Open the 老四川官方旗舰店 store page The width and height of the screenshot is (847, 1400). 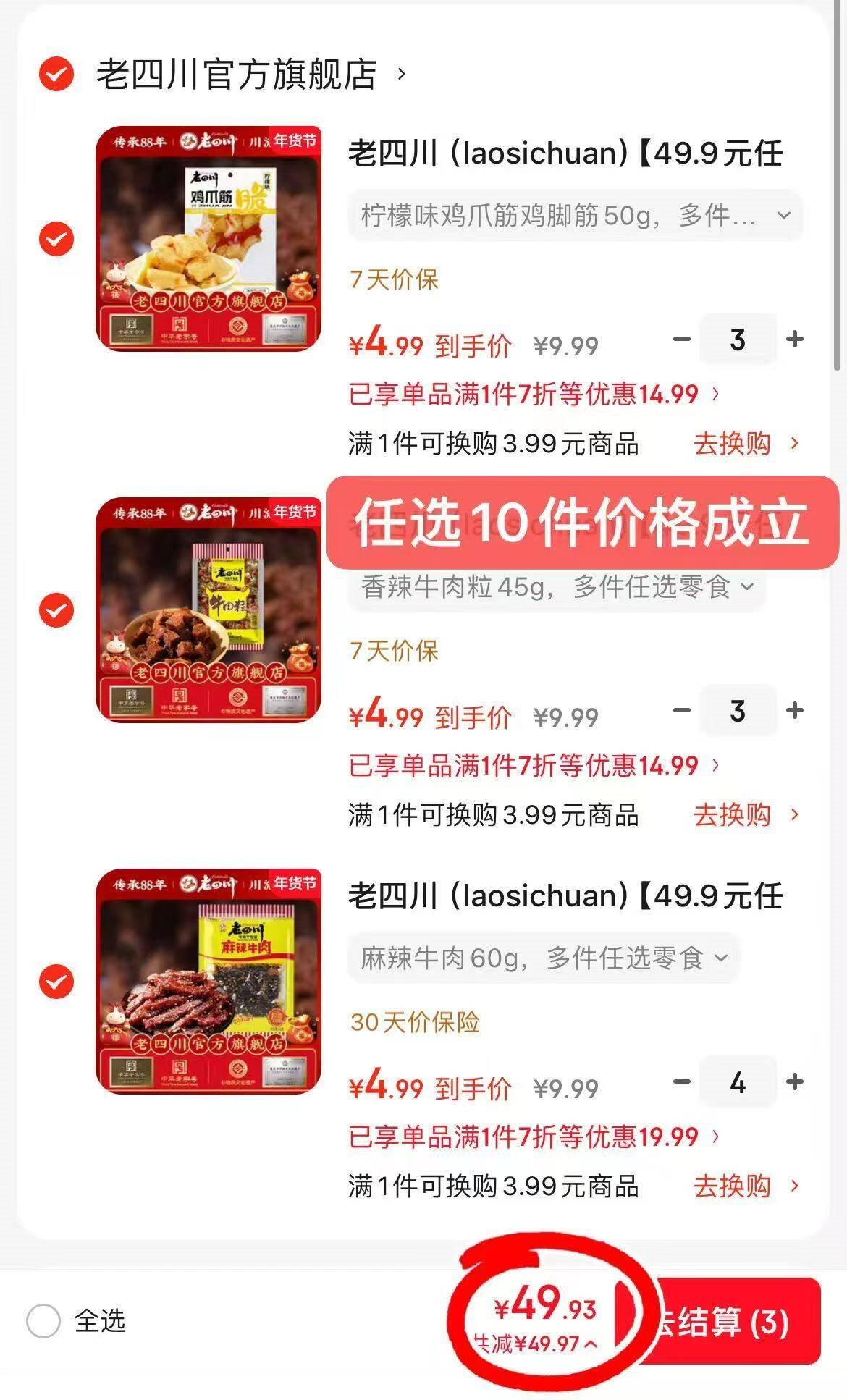click(237, 75)
